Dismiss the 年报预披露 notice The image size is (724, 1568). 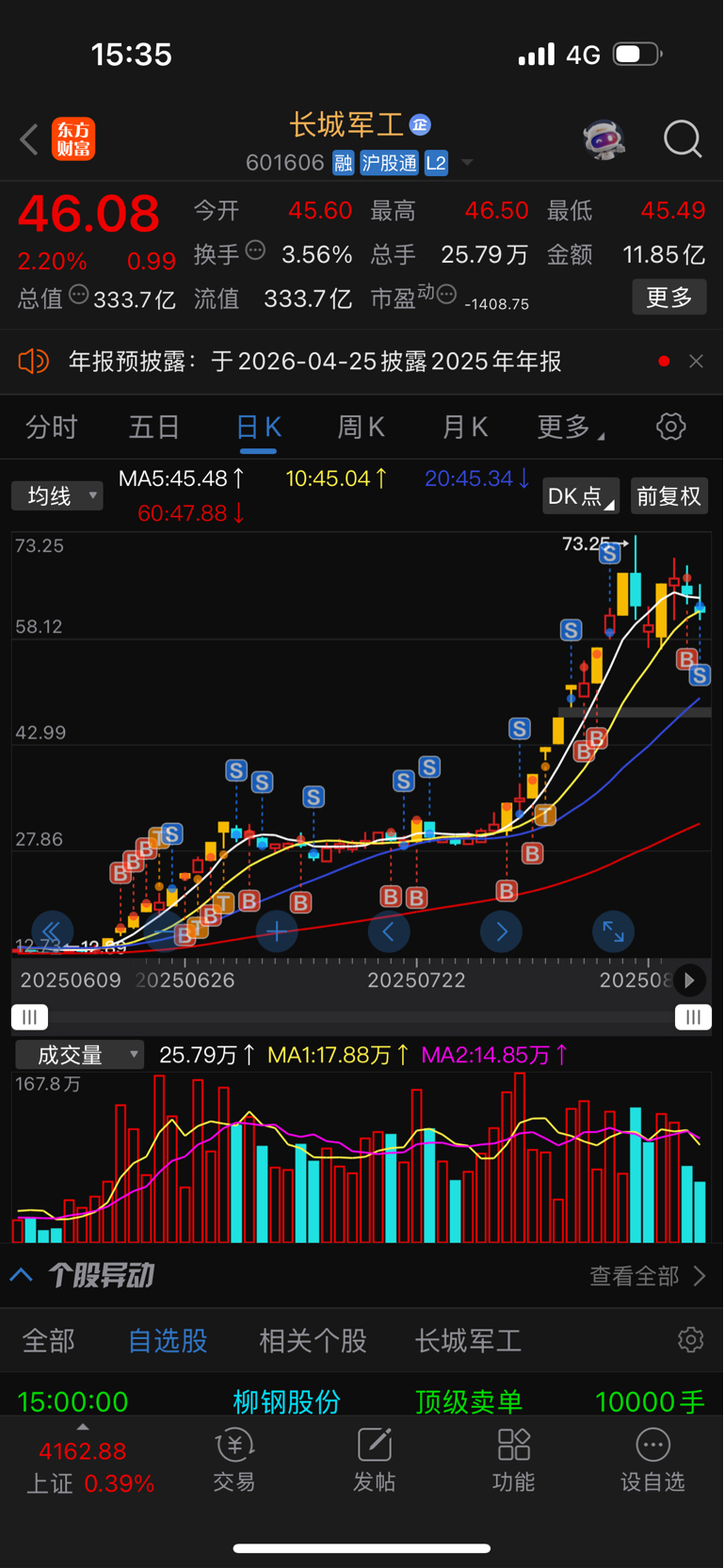coord(696,362)
